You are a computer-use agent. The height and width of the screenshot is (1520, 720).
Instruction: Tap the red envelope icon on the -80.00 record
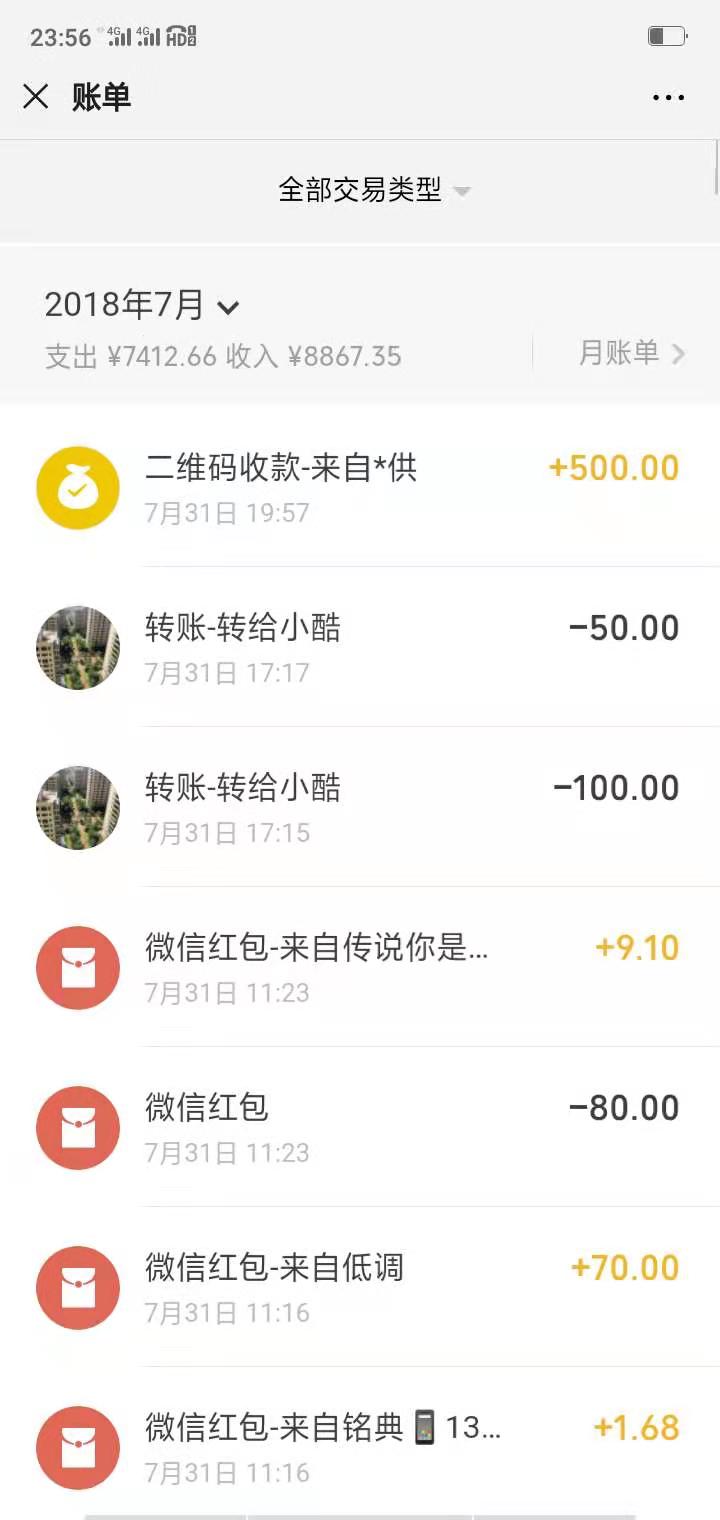pyautogui.click(x=77, y=1127)
